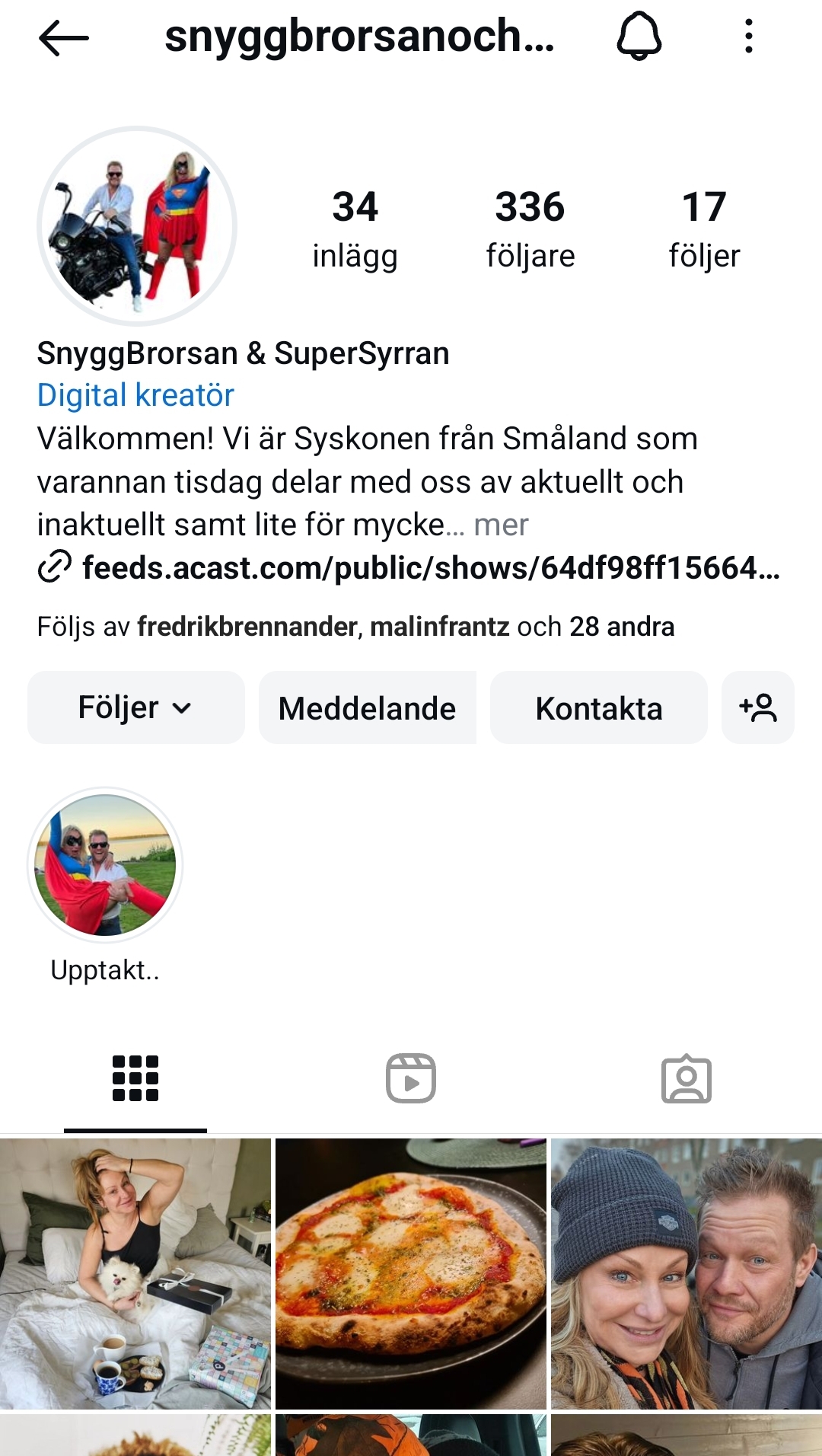This screenshot has height=1456, width=822.
Task: Open the Följer dropdown button
Action: [x=136, y=707]
